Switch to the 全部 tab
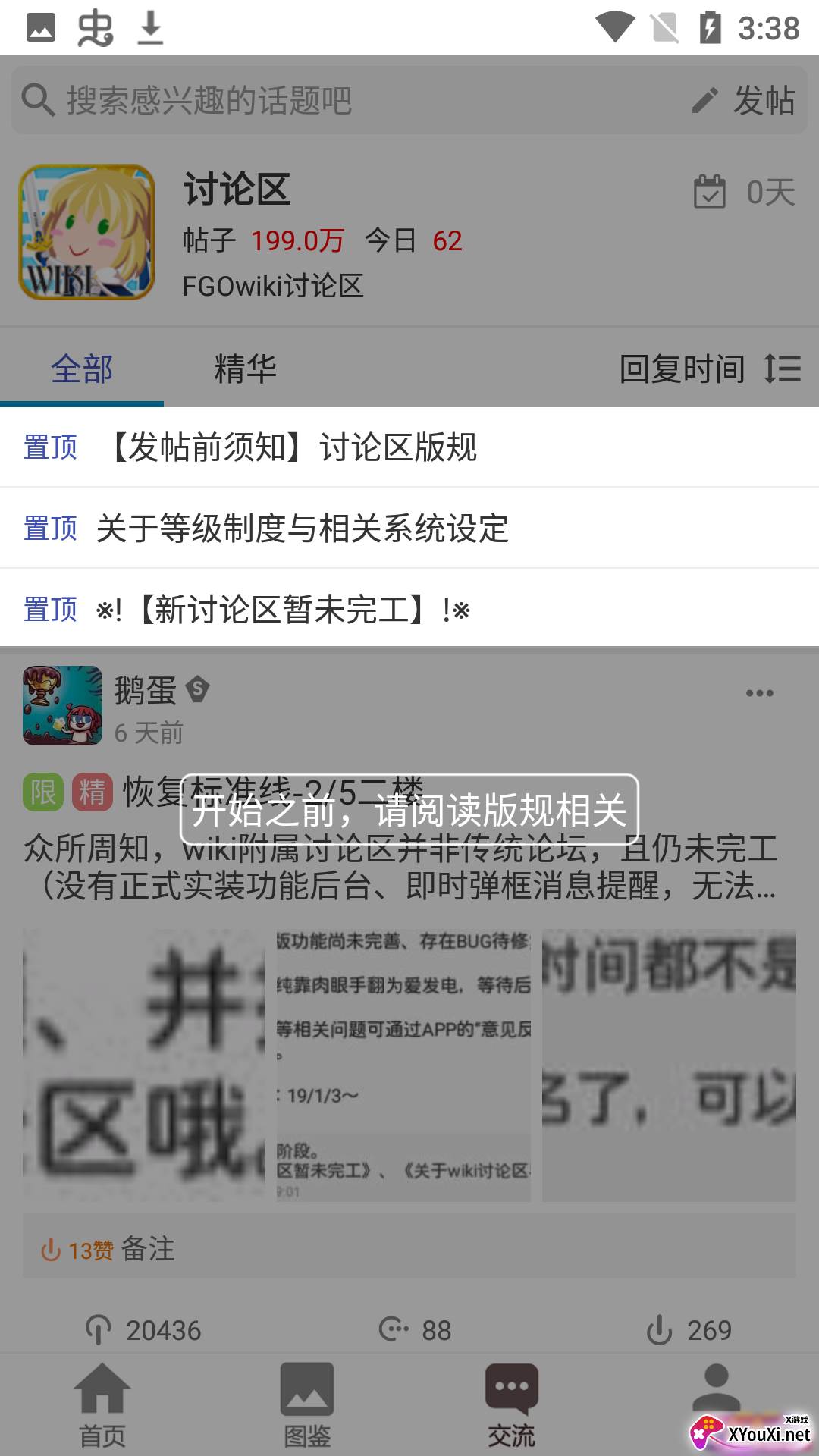 point(82,370)
